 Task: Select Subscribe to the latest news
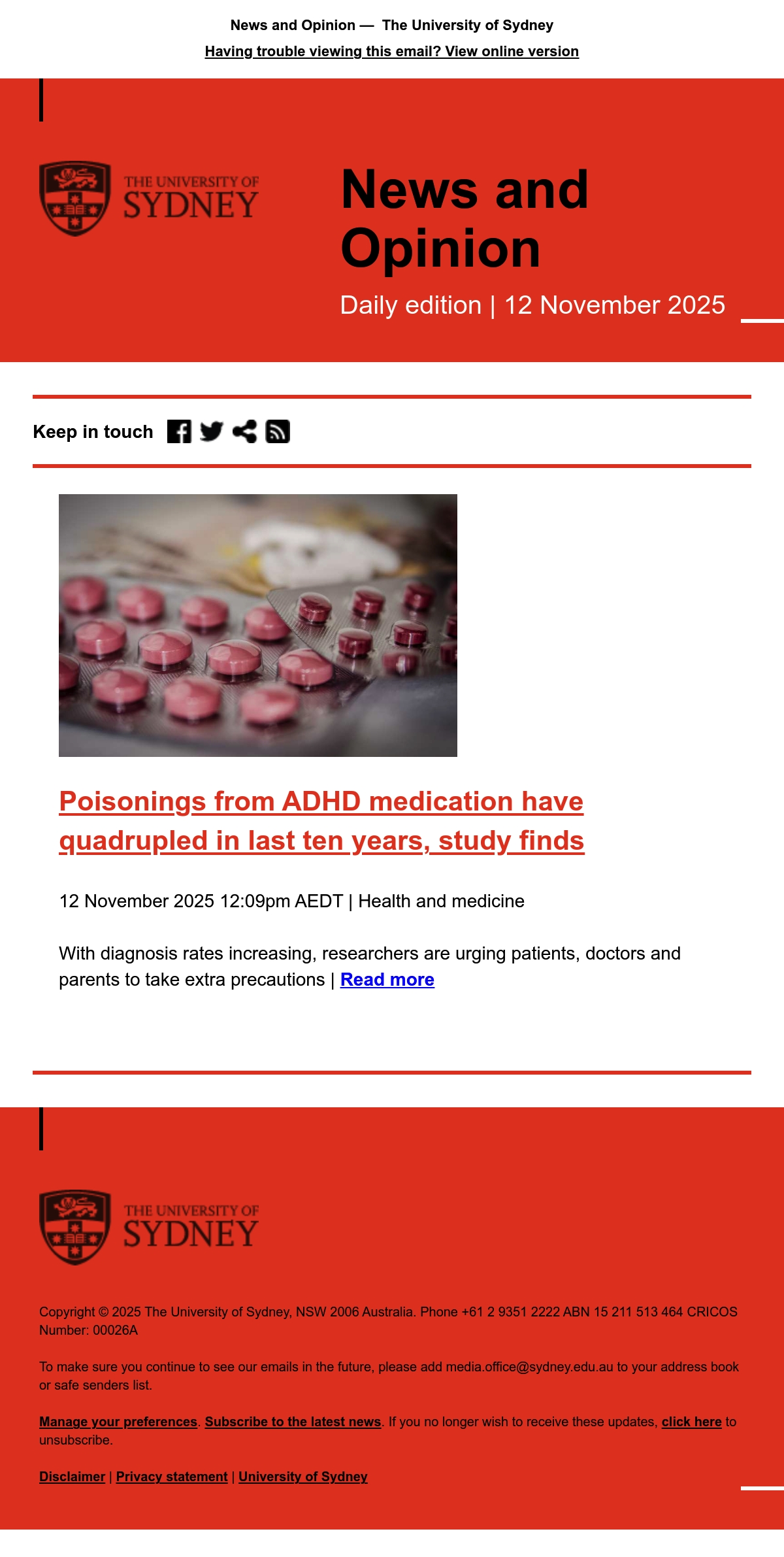293,1422
